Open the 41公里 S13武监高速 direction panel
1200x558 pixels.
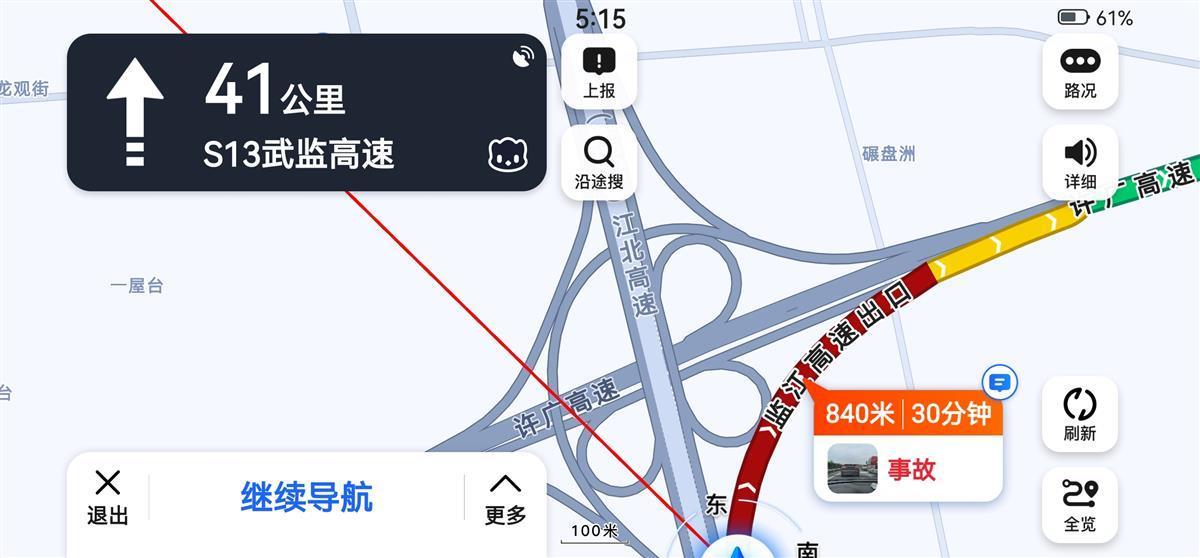(x=300, y=112)
